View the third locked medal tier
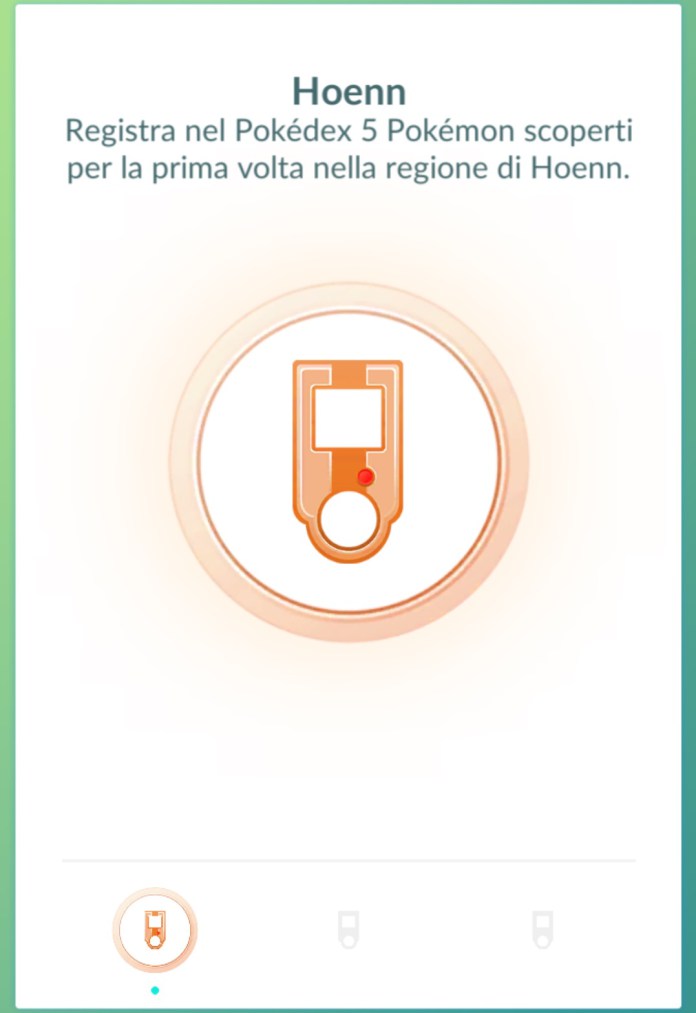696x1013 pixels. pos(542,930)
